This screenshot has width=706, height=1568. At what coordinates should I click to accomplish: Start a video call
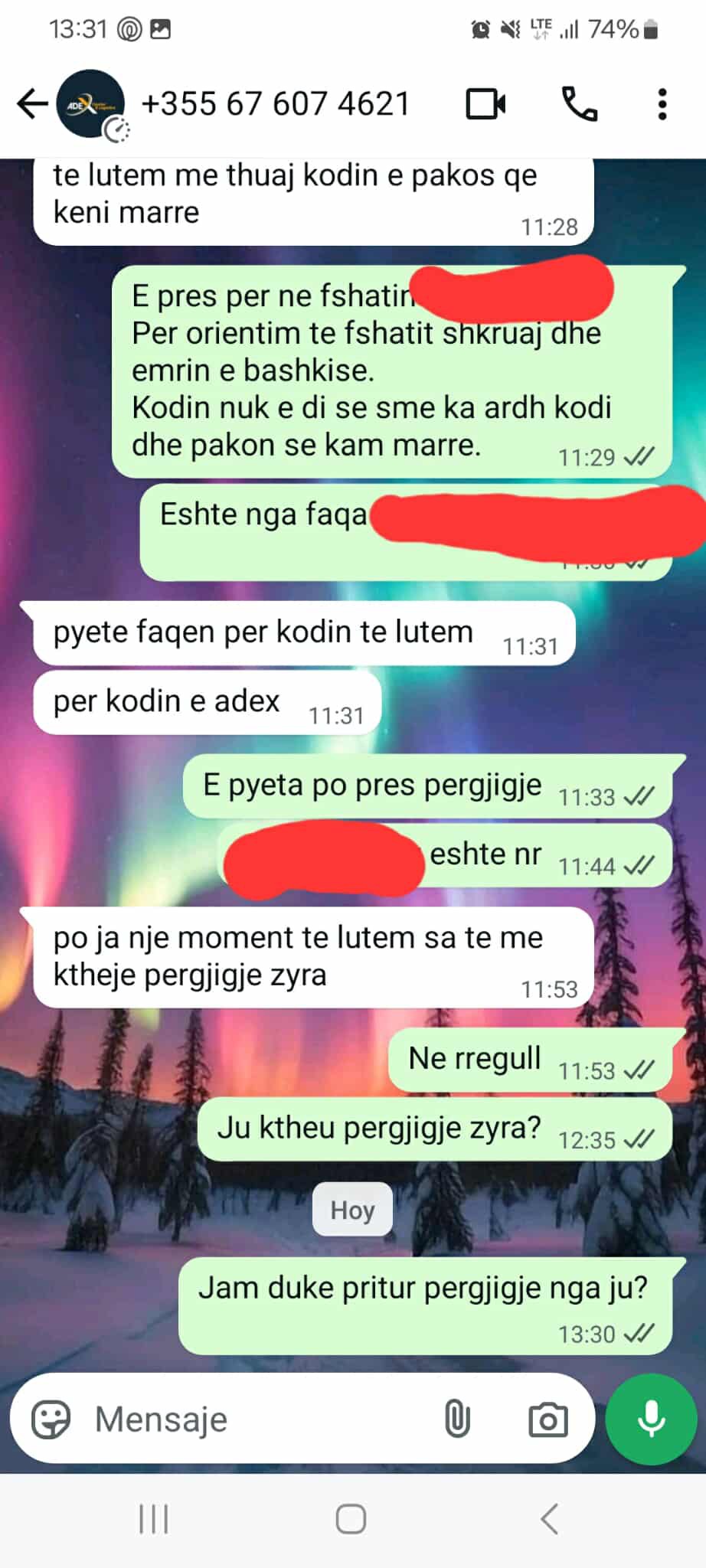coord(486,104)
